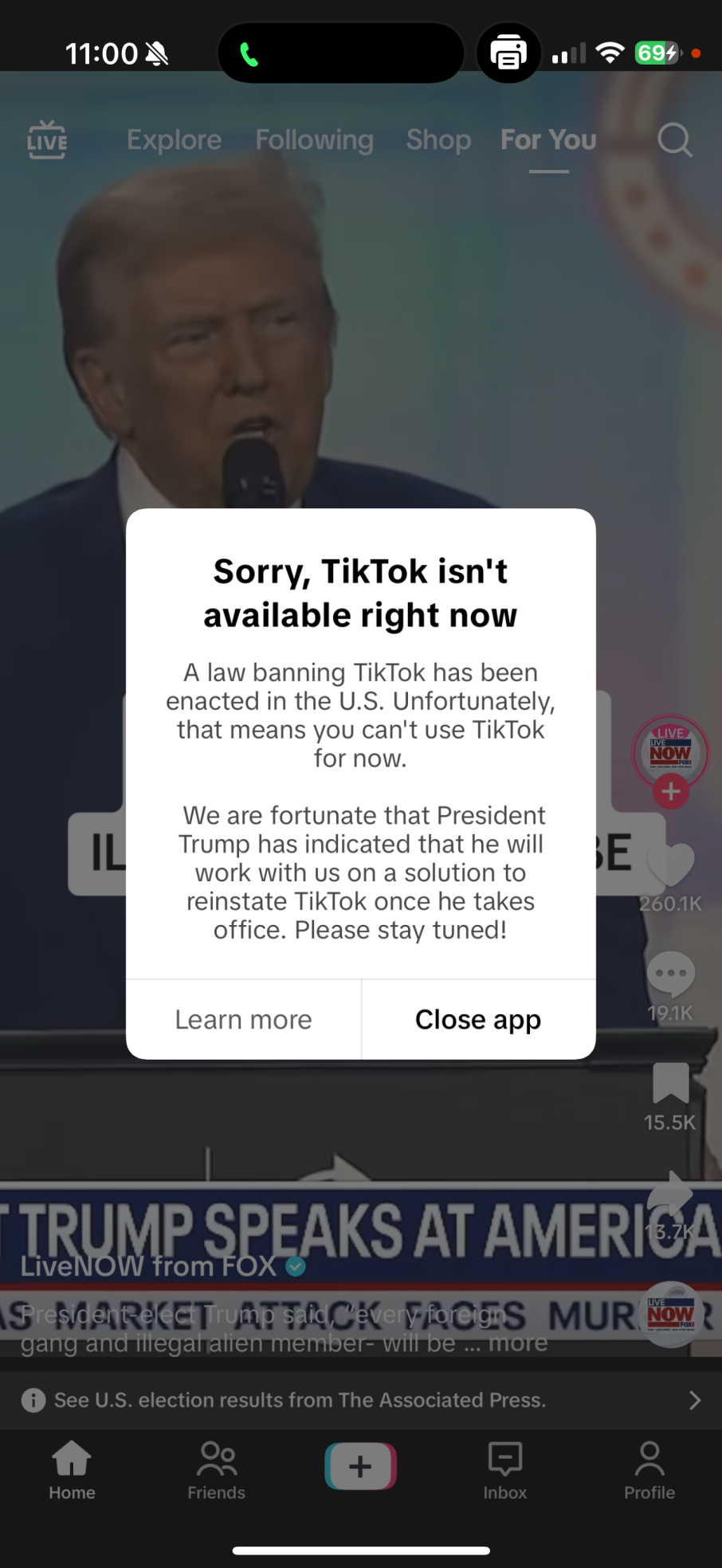This screenshot has width=722, height=1568.
Task: Open the LIVE icon at top left
Action: click(47, 140)
